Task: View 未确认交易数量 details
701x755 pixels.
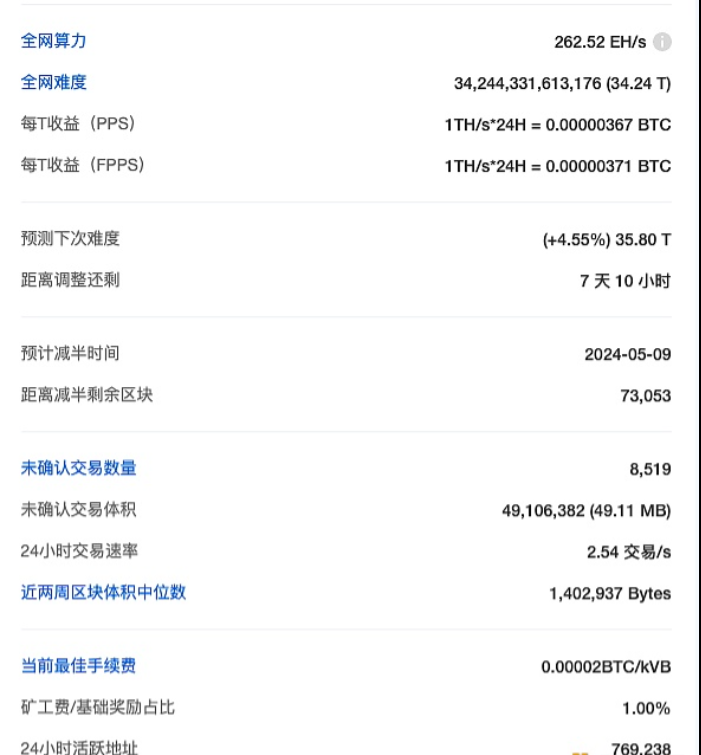Action: pyautogui.click(x=79, y=467)
